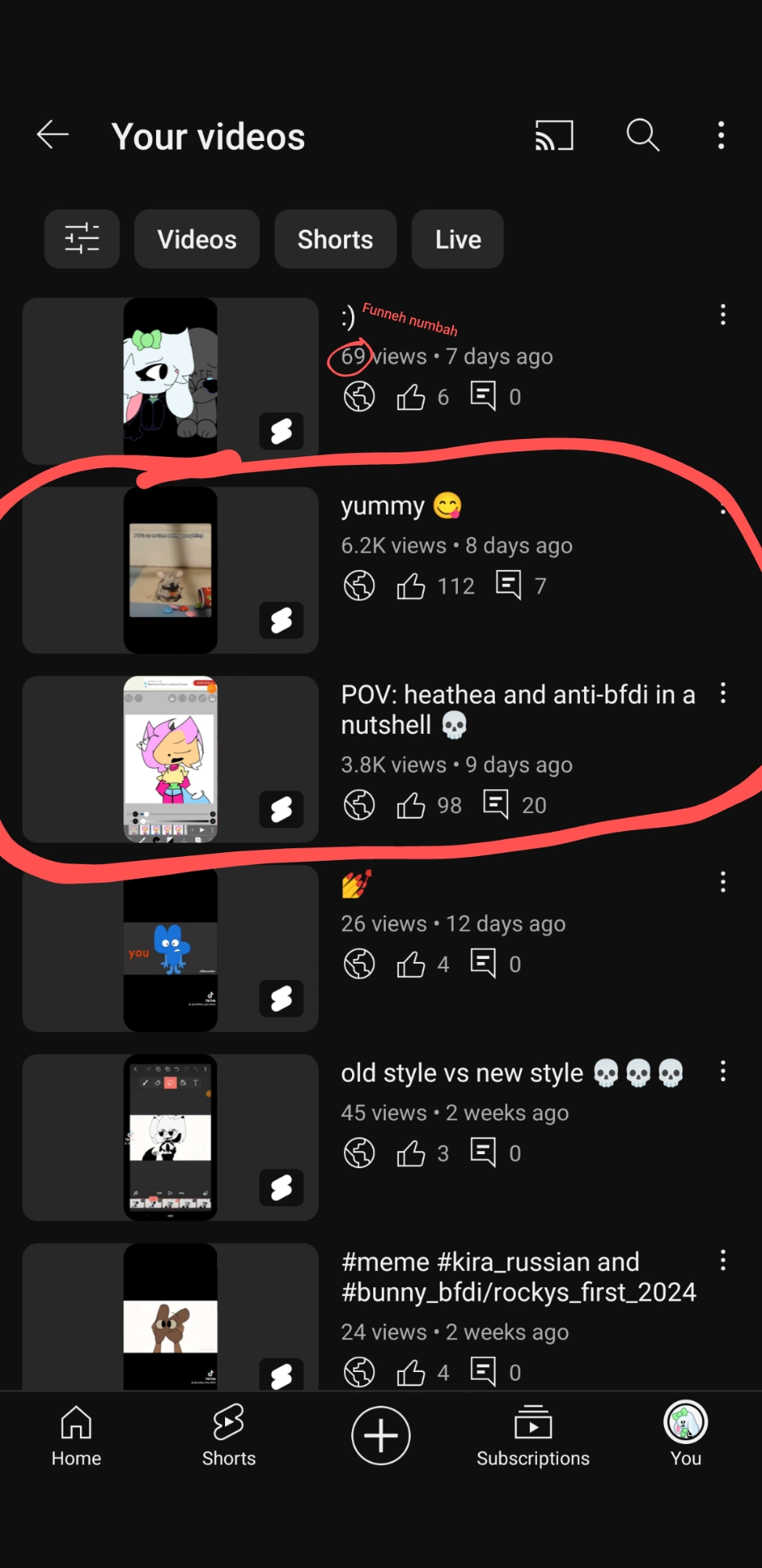Go to the Home tab

tap(76, 1436)
